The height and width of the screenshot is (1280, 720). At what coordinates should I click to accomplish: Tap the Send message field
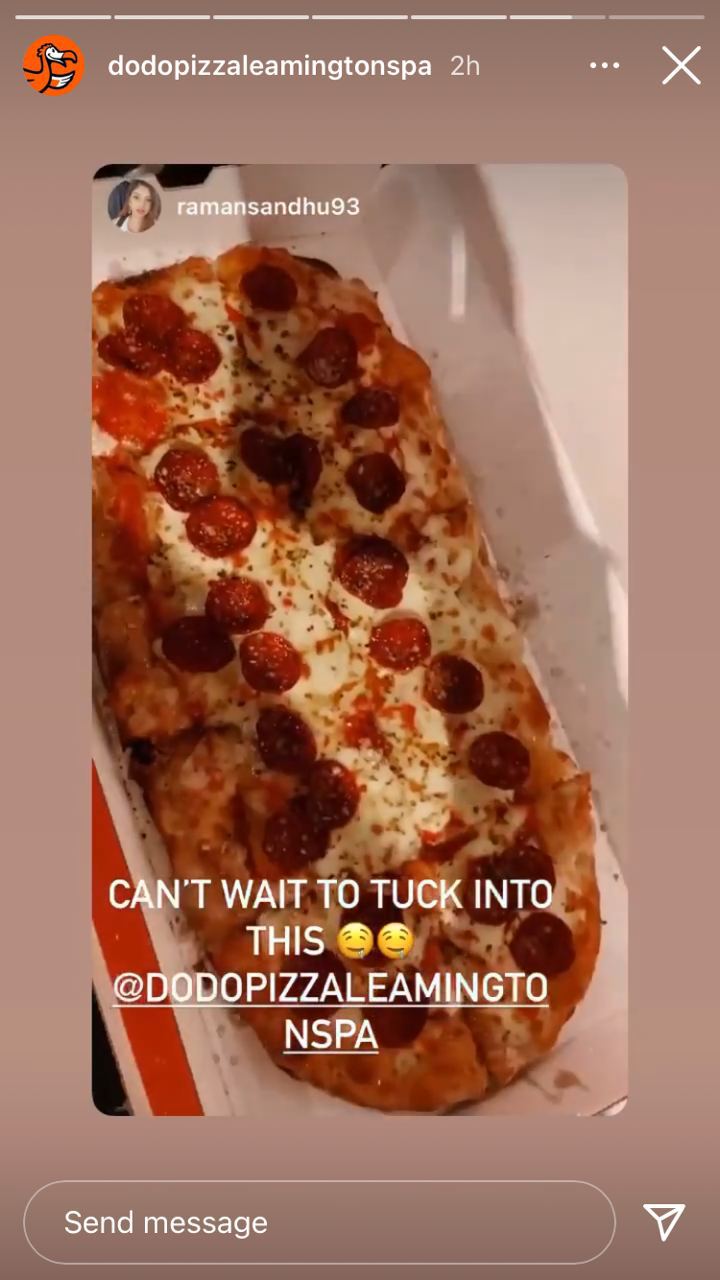pos(319,1222)
